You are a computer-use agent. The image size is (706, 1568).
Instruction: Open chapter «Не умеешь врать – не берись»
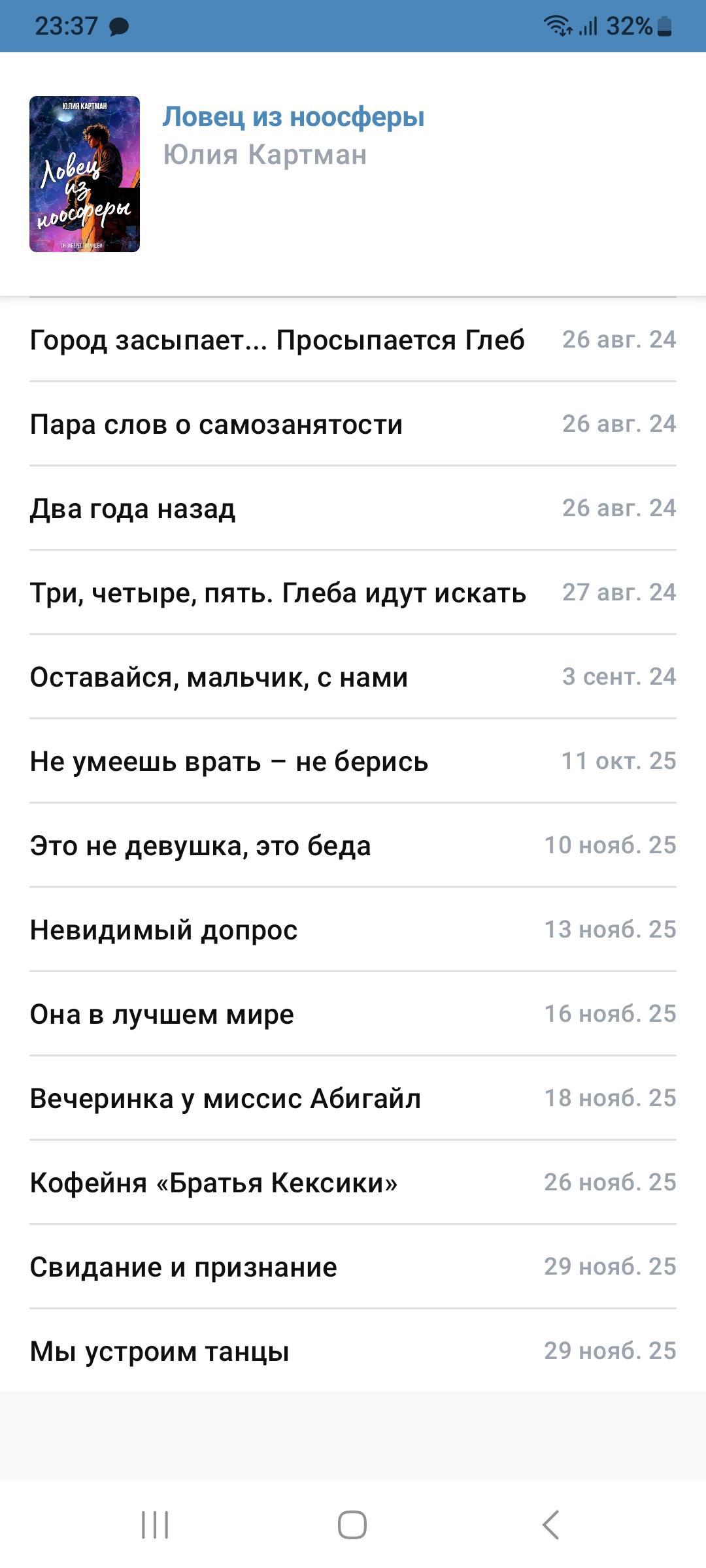[x=229, y=762]
